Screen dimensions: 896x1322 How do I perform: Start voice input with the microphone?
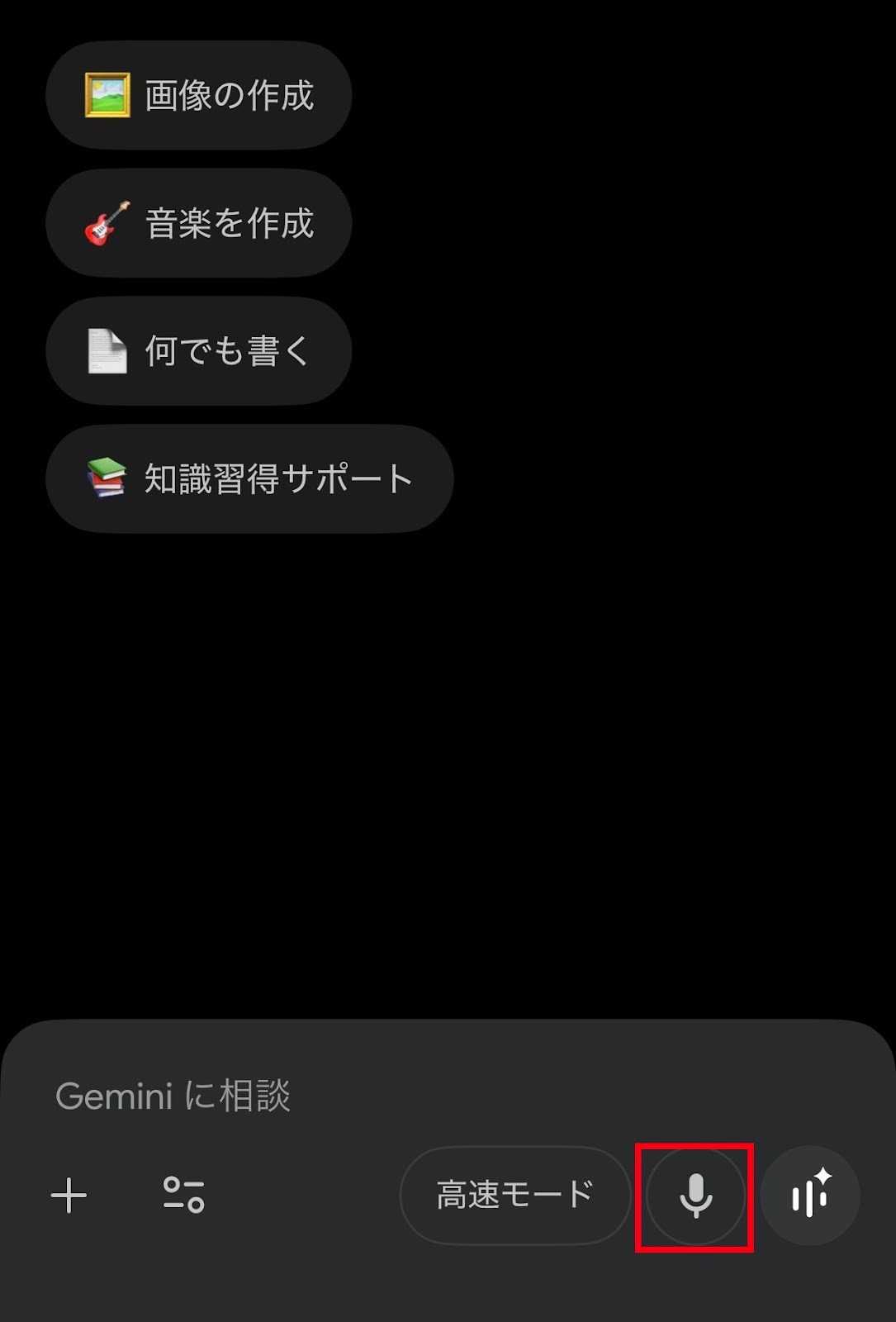695,1196
